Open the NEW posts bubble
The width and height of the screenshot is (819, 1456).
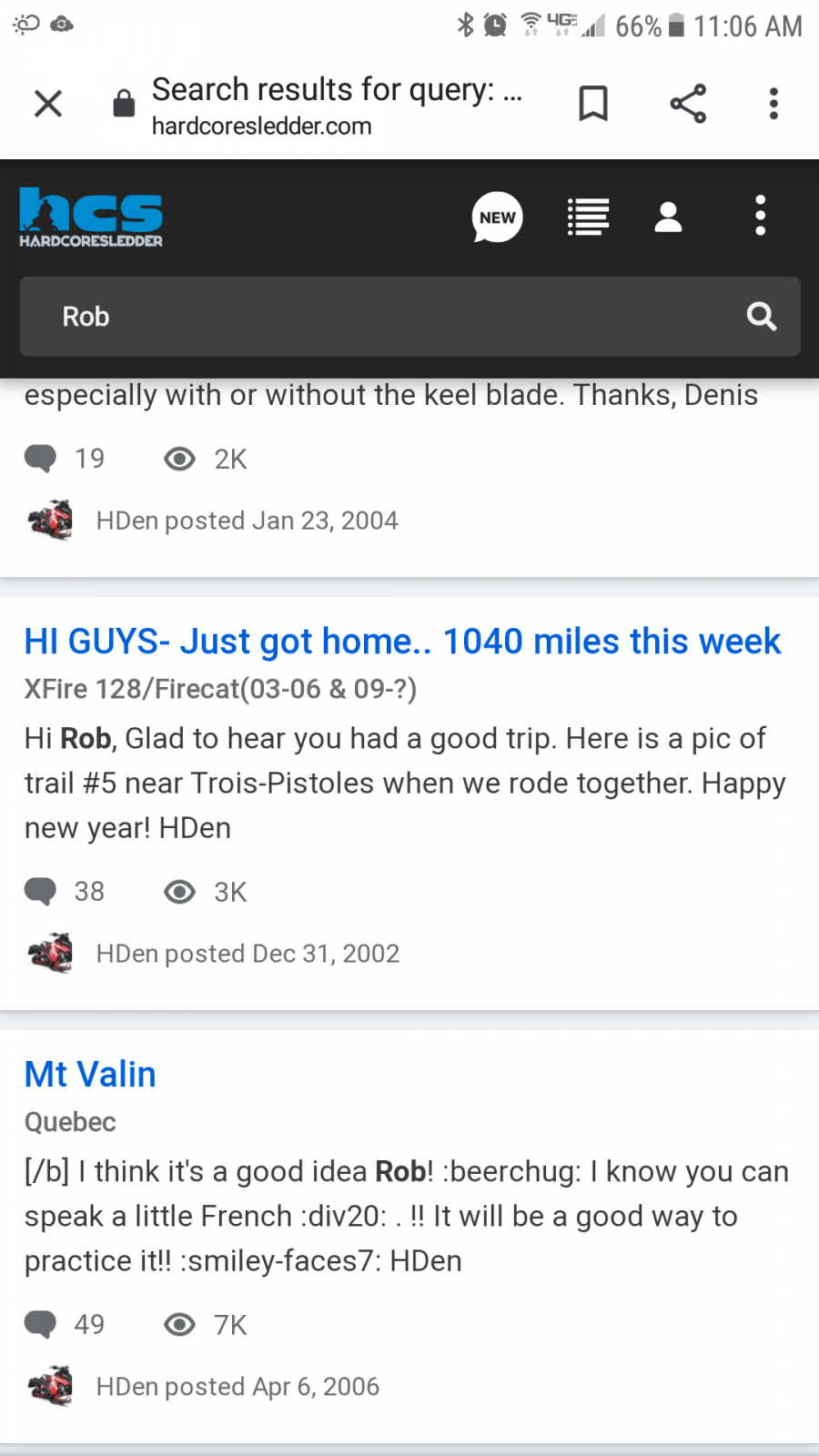click(x=497, y=217)
